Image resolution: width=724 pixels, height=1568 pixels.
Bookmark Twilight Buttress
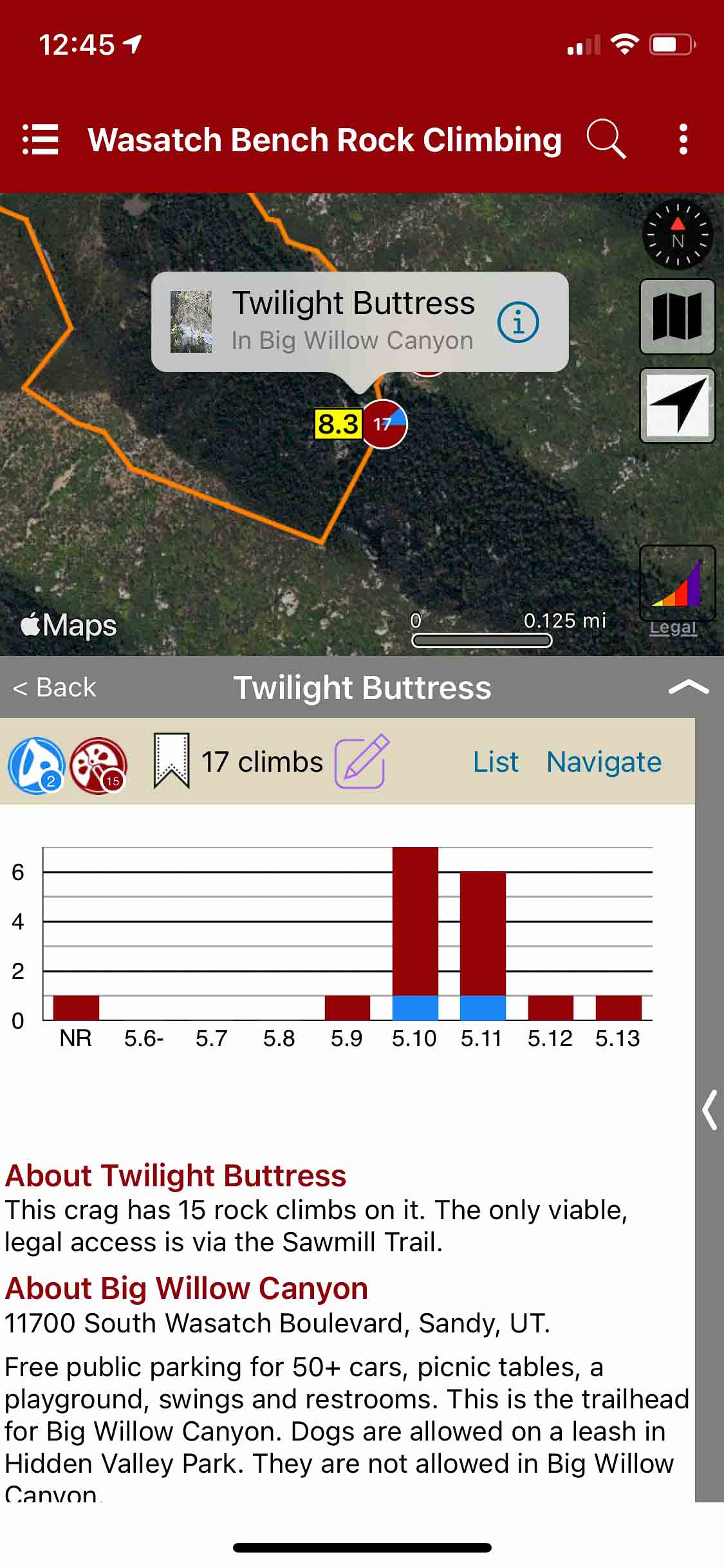171,761
